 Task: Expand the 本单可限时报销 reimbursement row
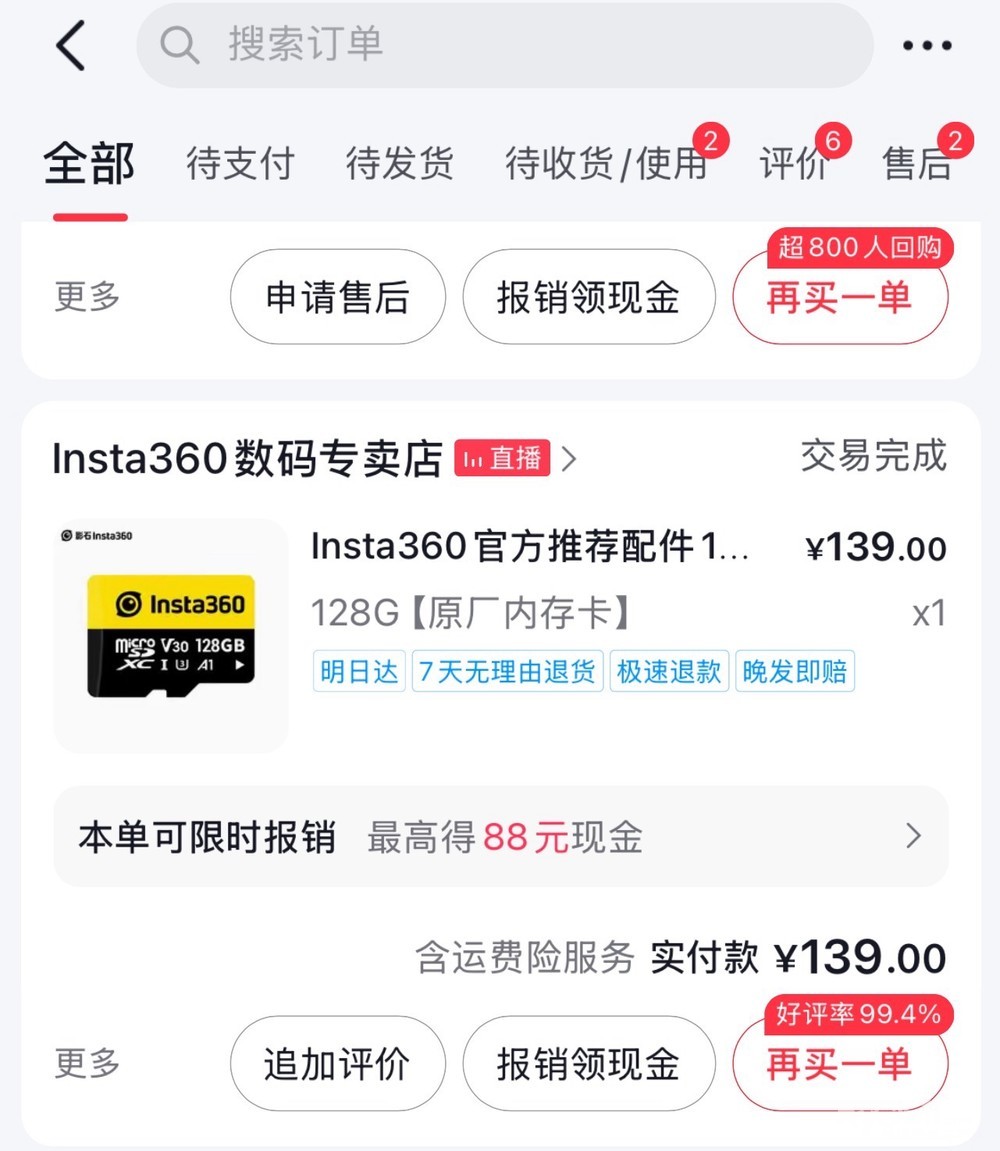[500, 836]
